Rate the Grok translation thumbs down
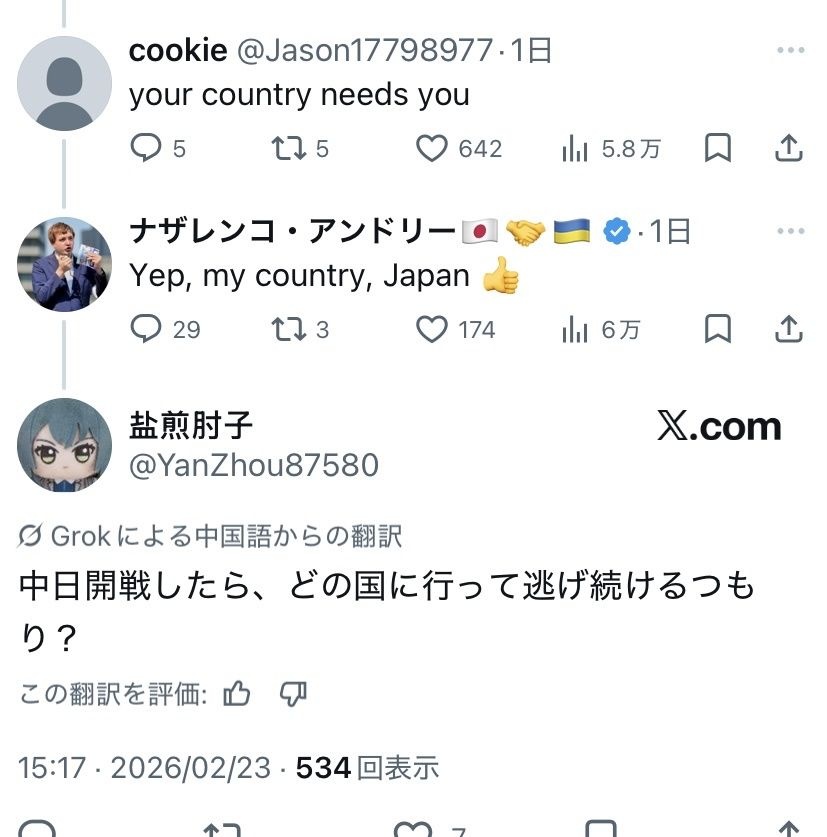 pyautogui.click(x=293, y=693)
